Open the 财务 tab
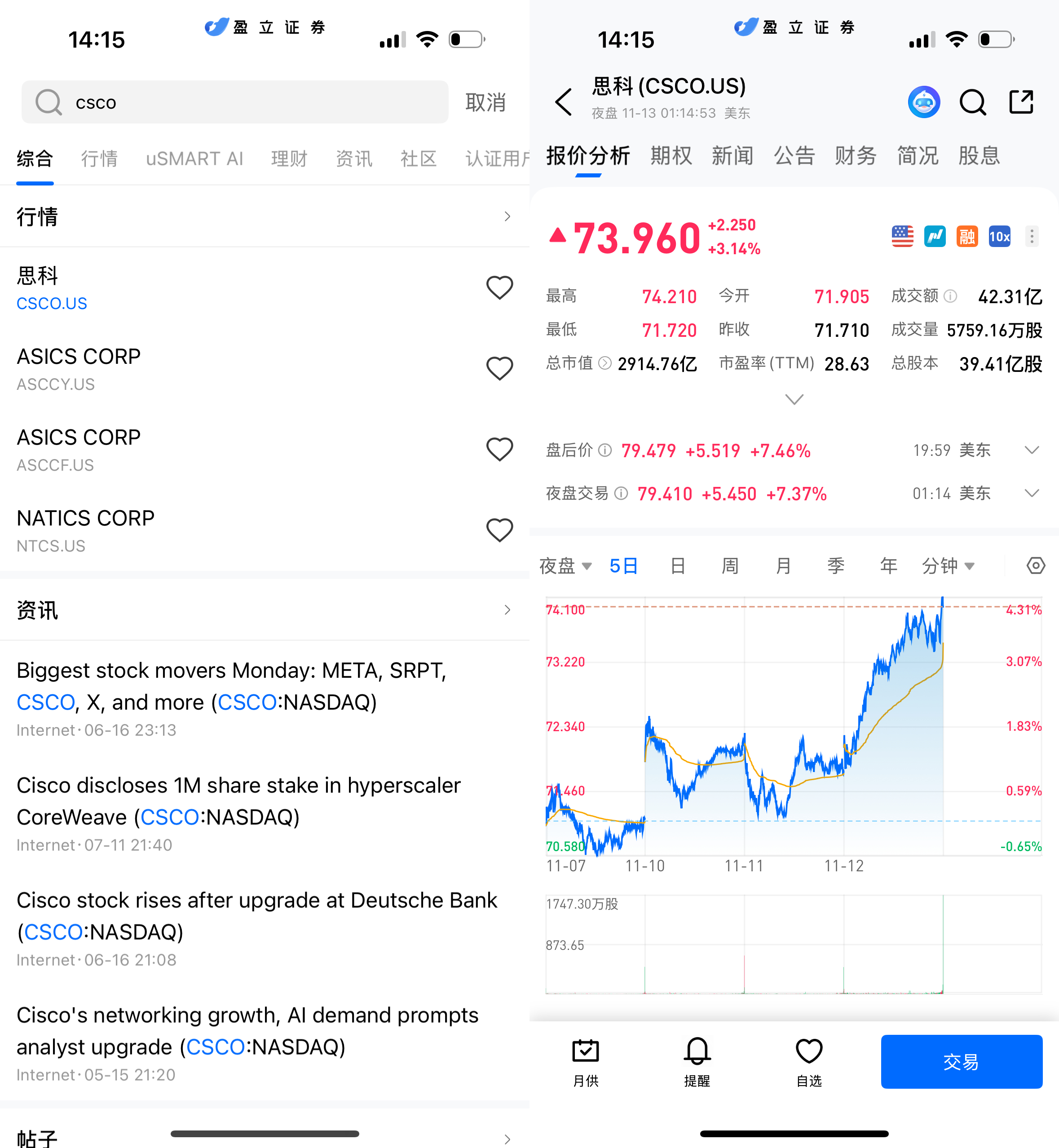 [x=856, y=156]
